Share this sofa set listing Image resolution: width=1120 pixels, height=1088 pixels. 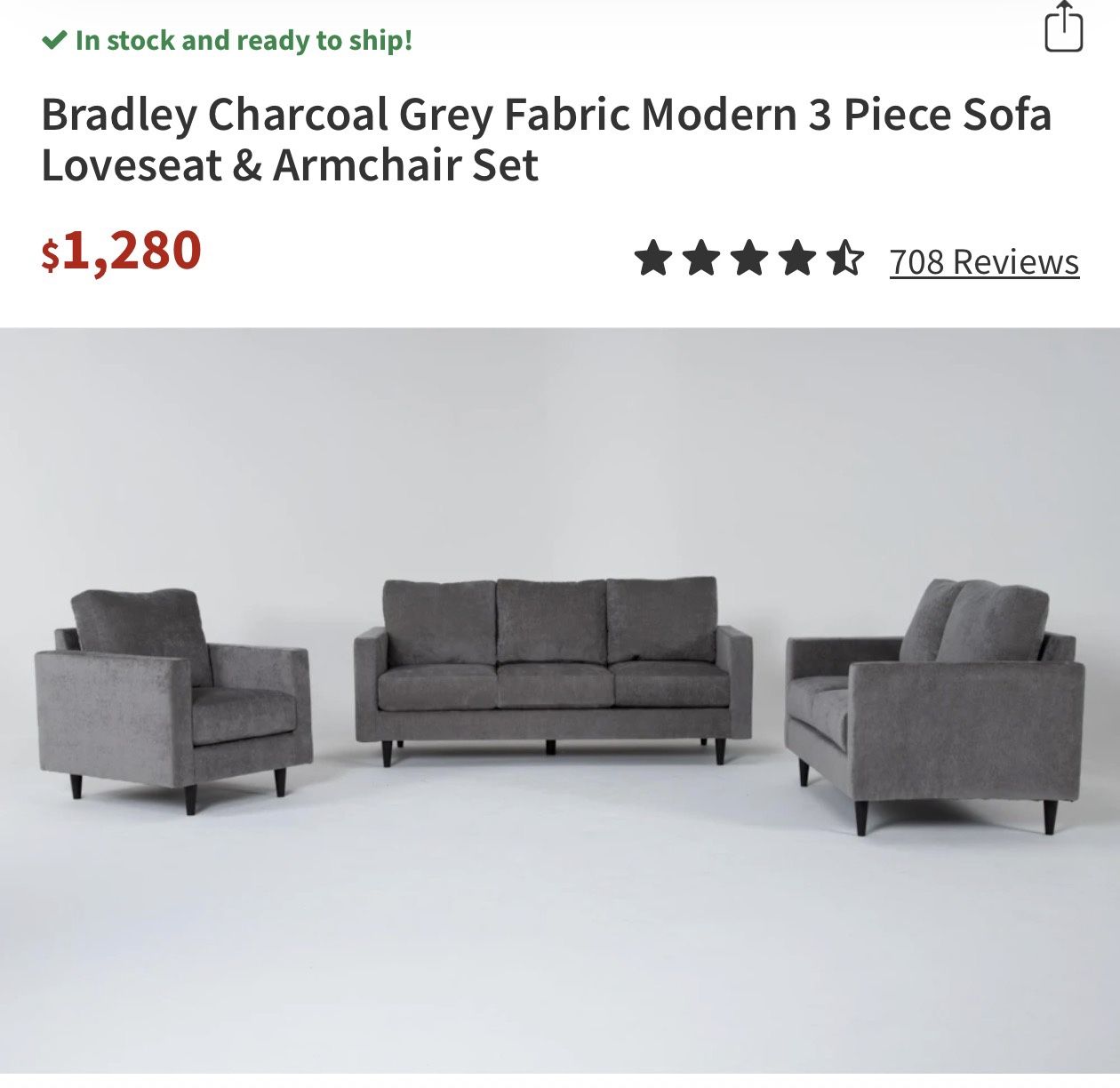pos(1063,28)
